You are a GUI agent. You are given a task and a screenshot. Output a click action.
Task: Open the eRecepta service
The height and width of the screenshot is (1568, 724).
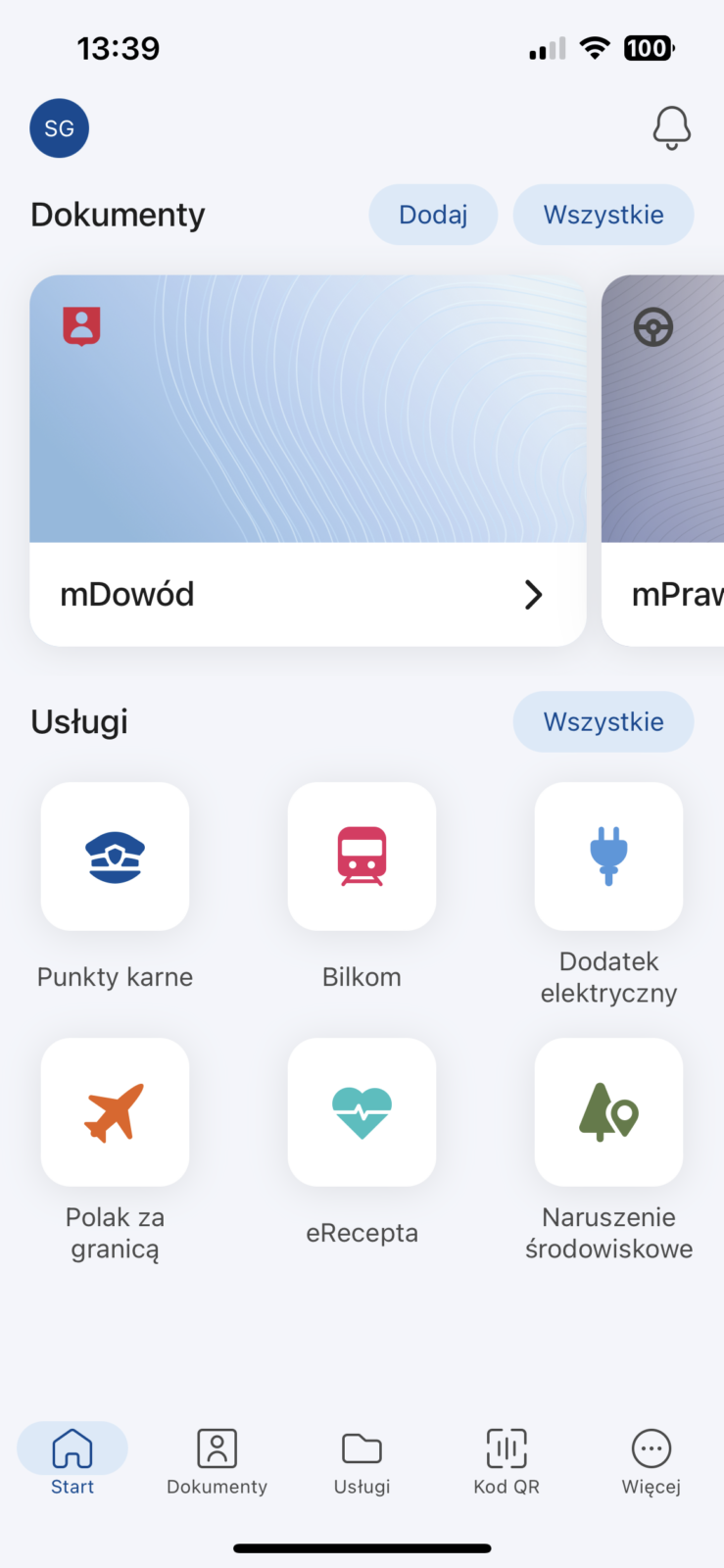(362, 1112)
